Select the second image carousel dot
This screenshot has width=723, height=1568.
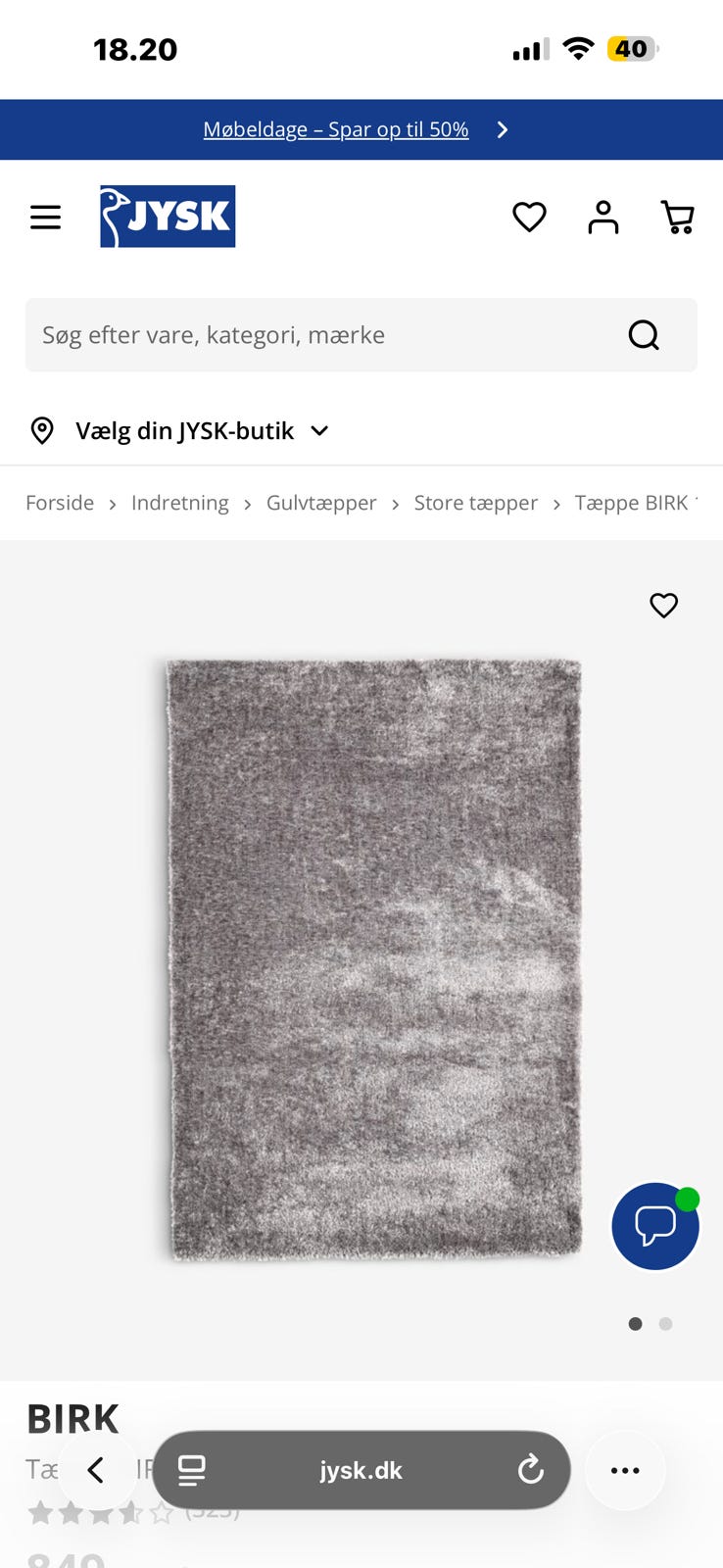666,1323
